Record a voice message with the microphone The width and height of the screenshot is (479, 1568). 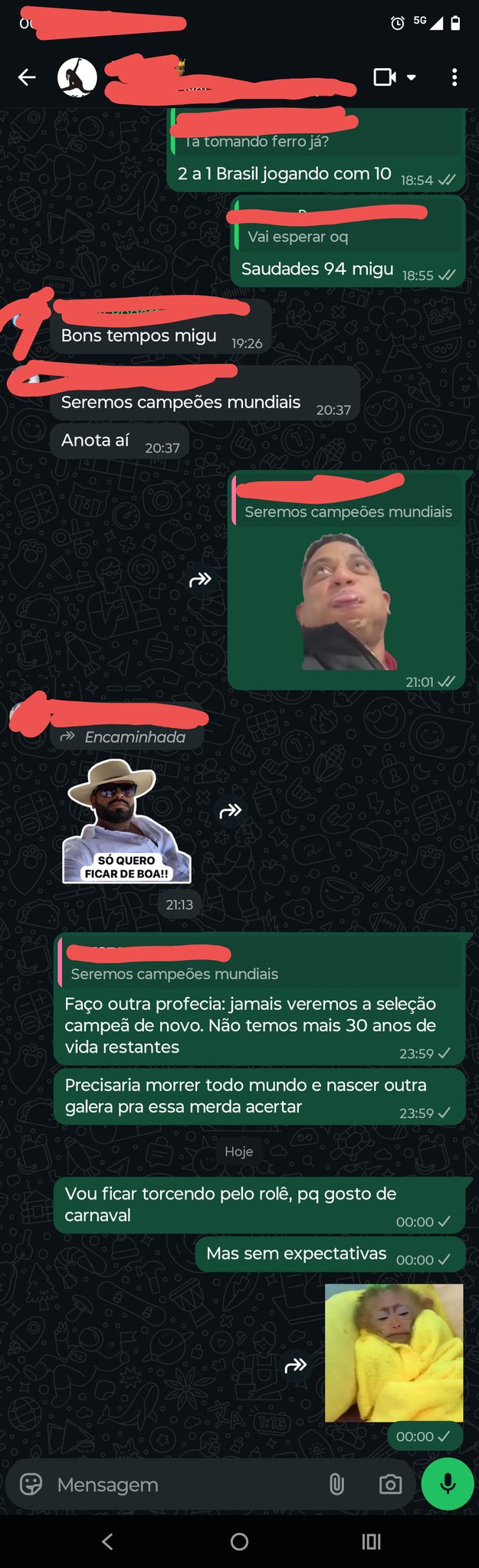448,1484
